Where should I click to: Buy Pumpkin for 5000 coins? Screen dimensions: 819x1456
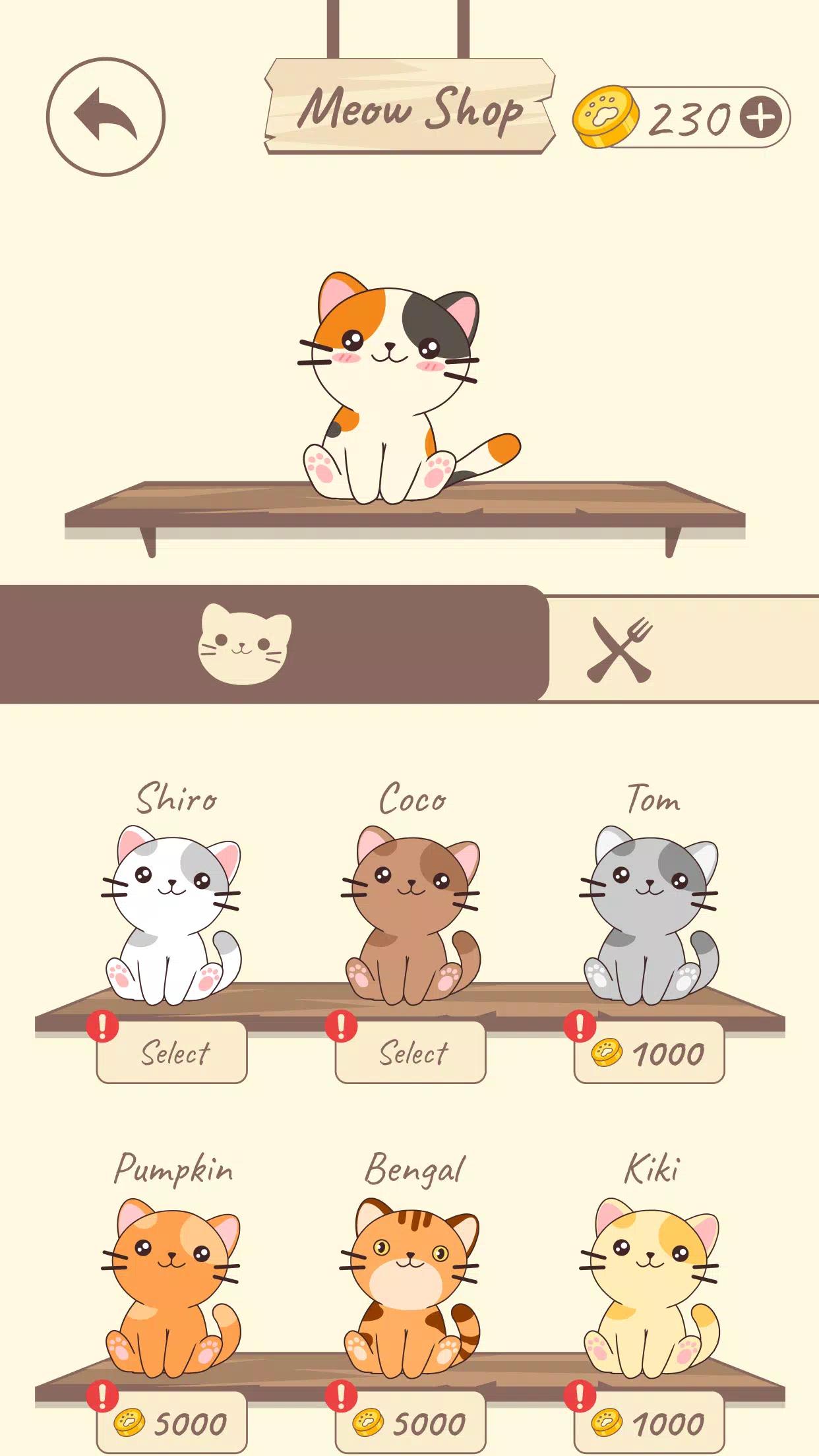[172, 1423]
